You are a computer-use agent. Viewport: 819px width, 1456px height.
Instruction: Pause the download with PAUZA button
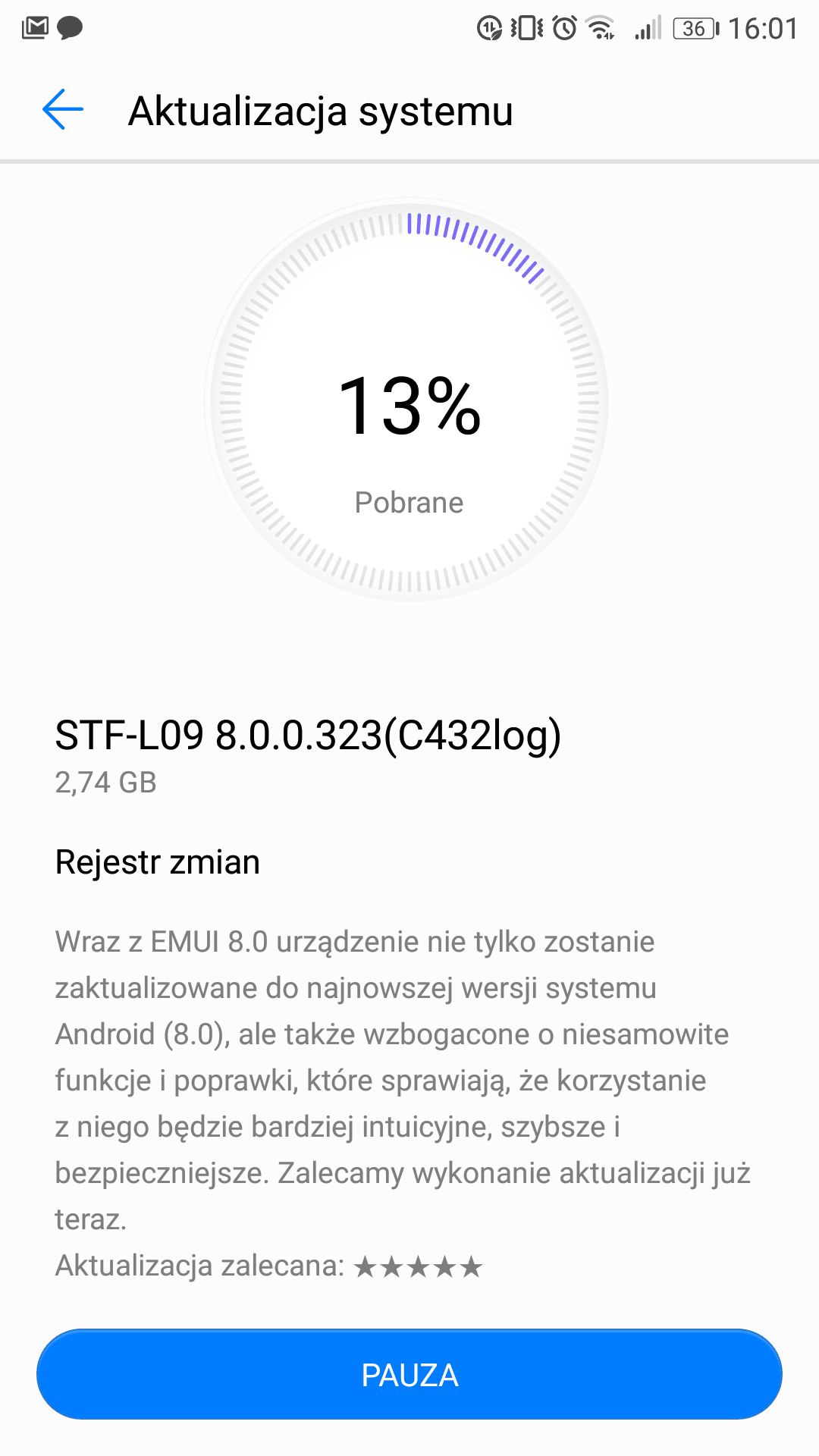point(409,1374)
